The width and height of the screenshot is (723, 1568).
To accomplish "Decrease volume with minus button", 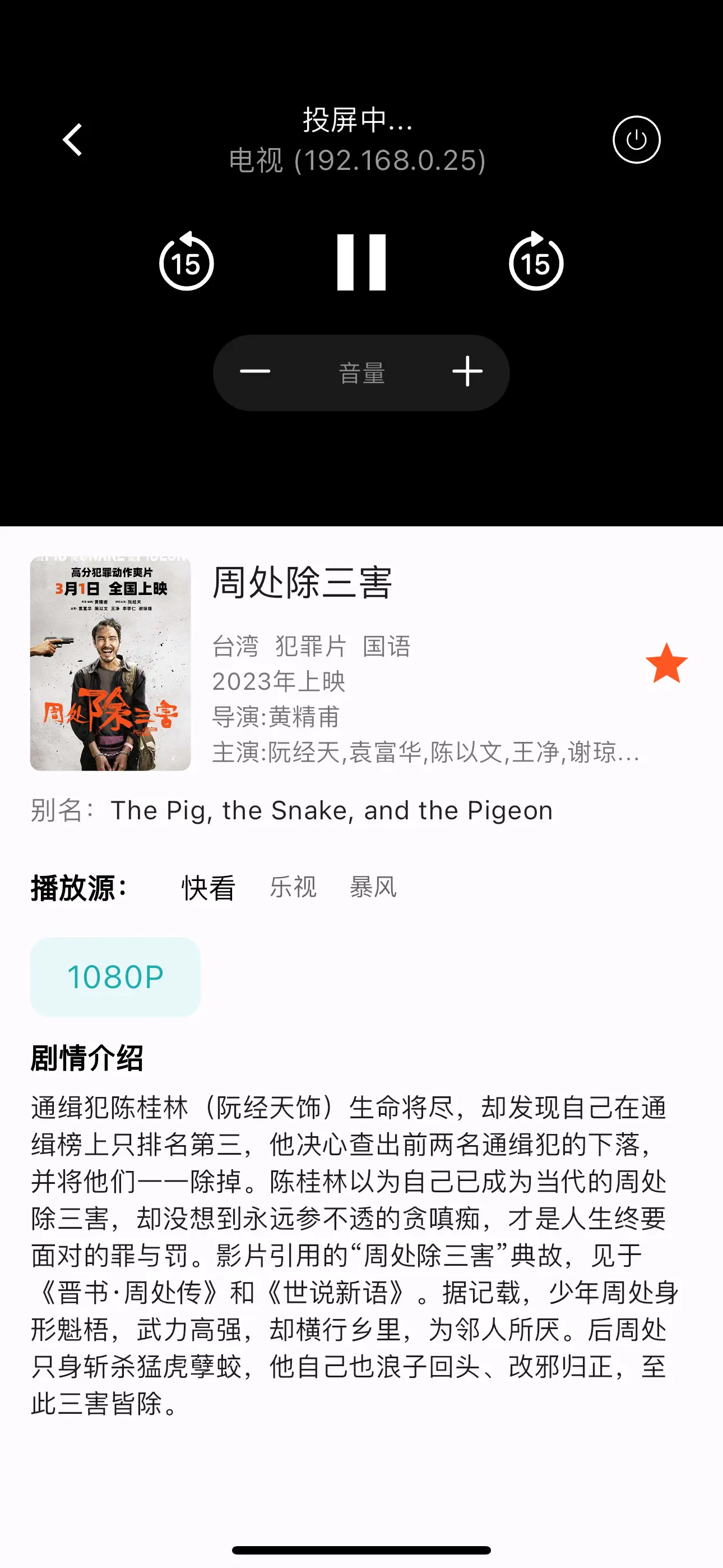I will click(x=255, y=372).
